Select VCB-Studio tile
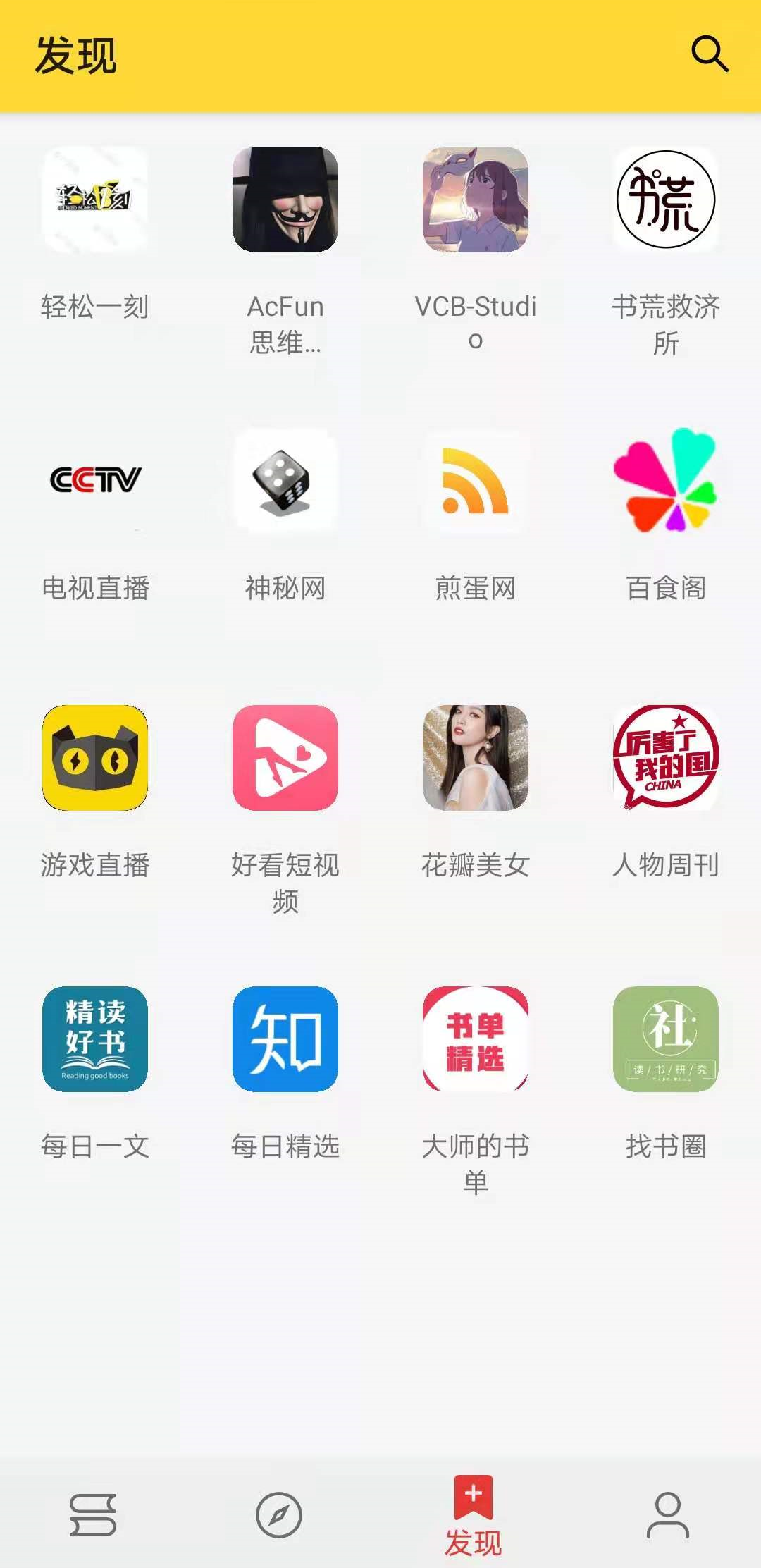The height and width of the screenshot is (1568, 761). coord(476,200)
